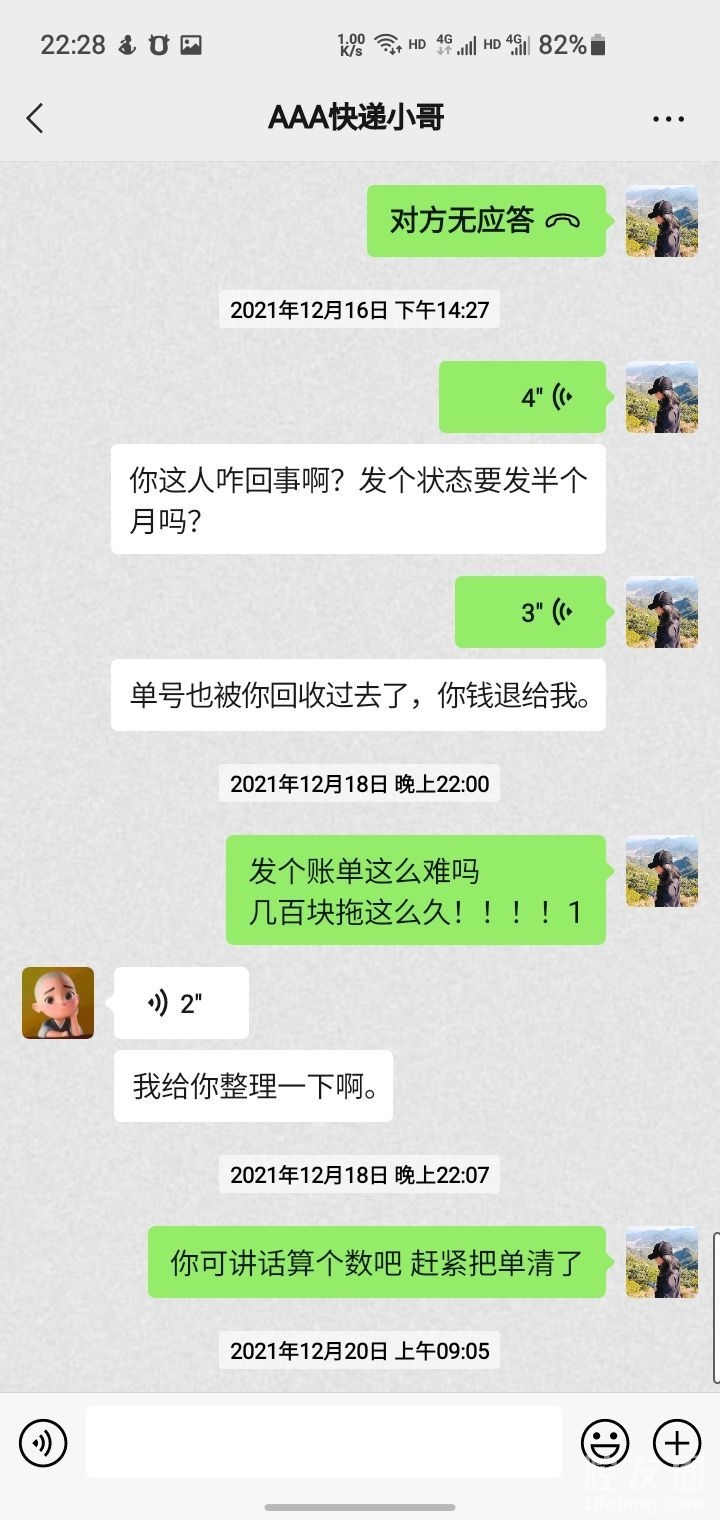The image size is (720, 1520).
Task: Go back from the AAA快递小哥 chat
Action: tap(35, 119)
